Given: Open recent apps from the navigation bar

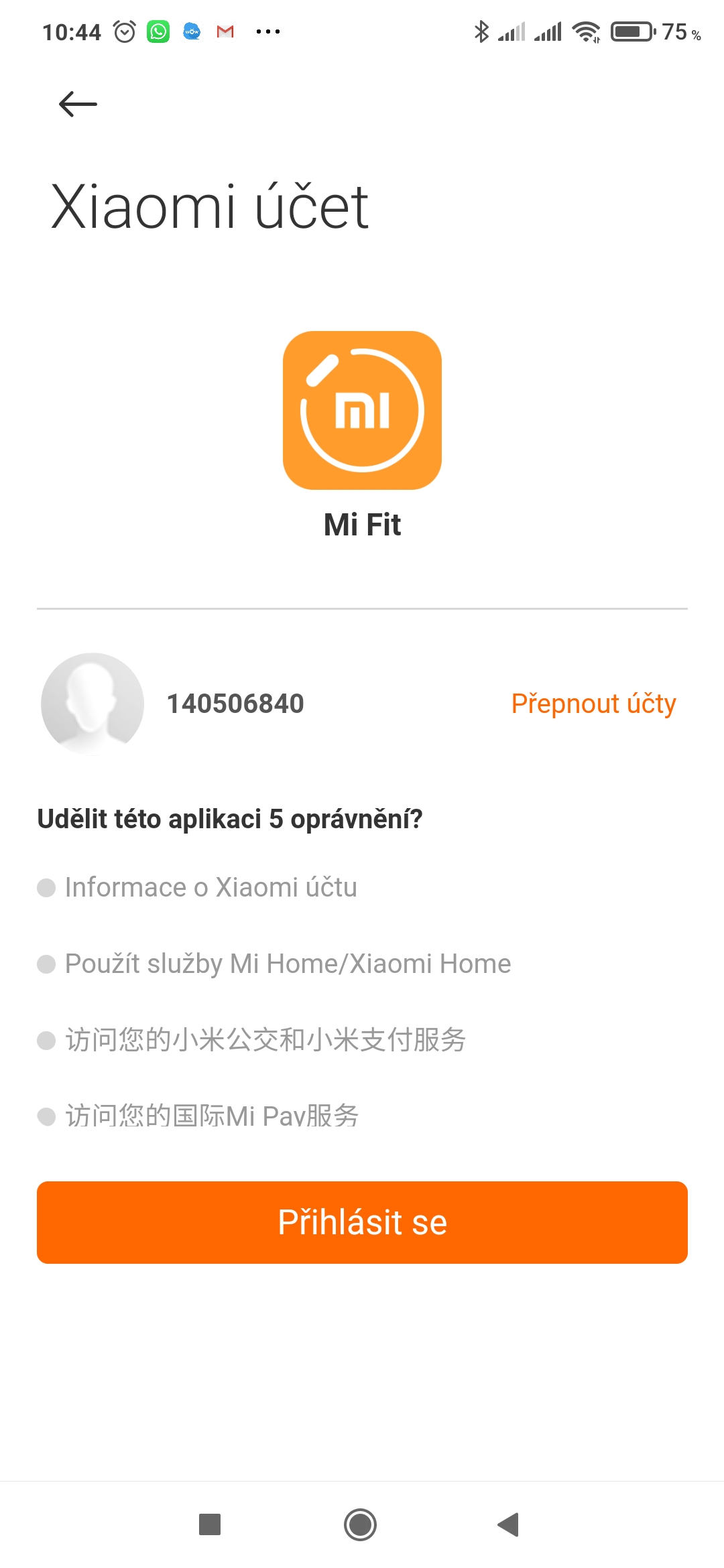Looking at the screenshot, I should point(210,1524).
